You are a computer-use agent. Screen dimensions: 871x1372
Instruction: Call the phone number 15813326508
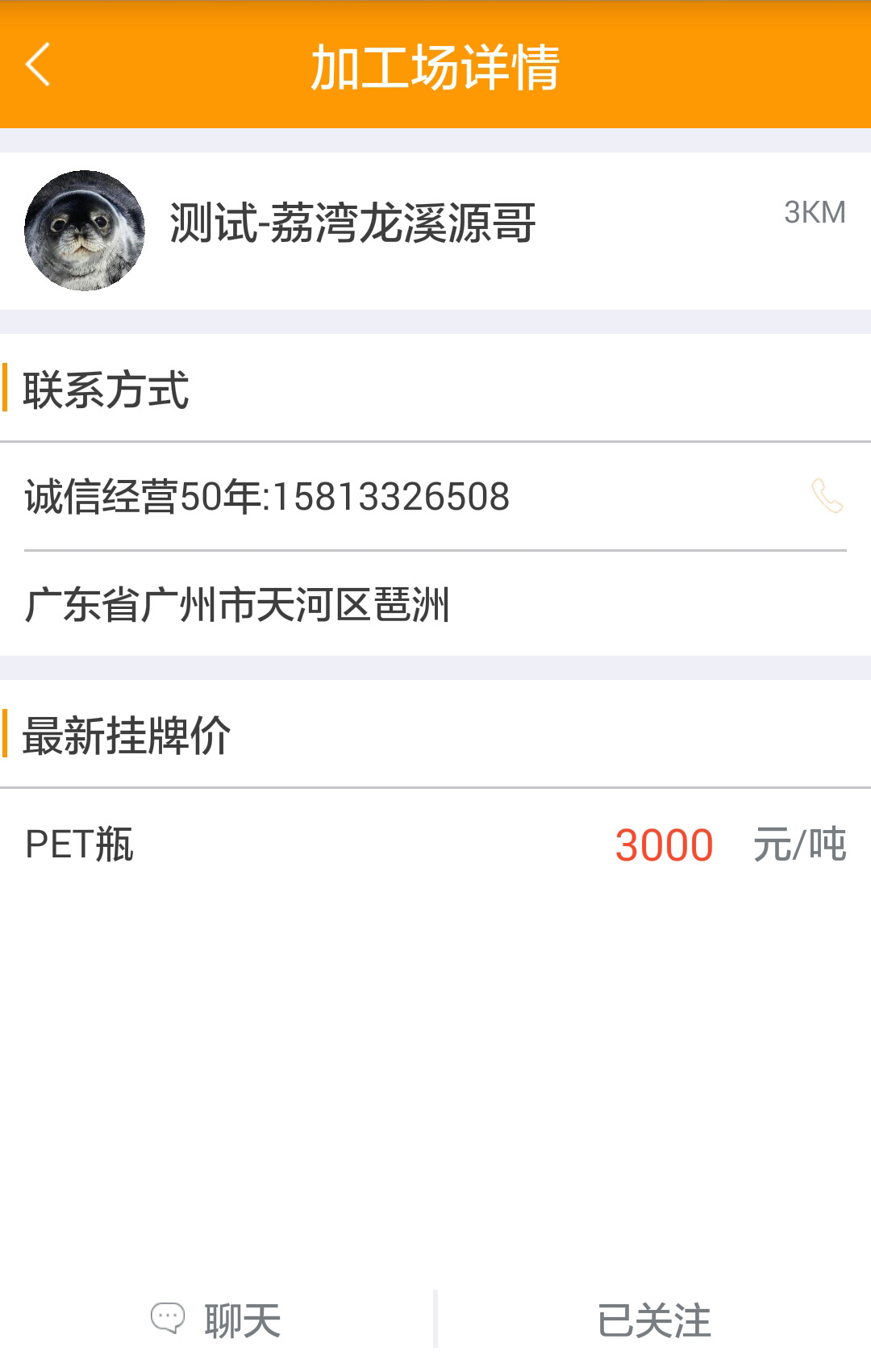pyautogui.click(x=827, y=496)
